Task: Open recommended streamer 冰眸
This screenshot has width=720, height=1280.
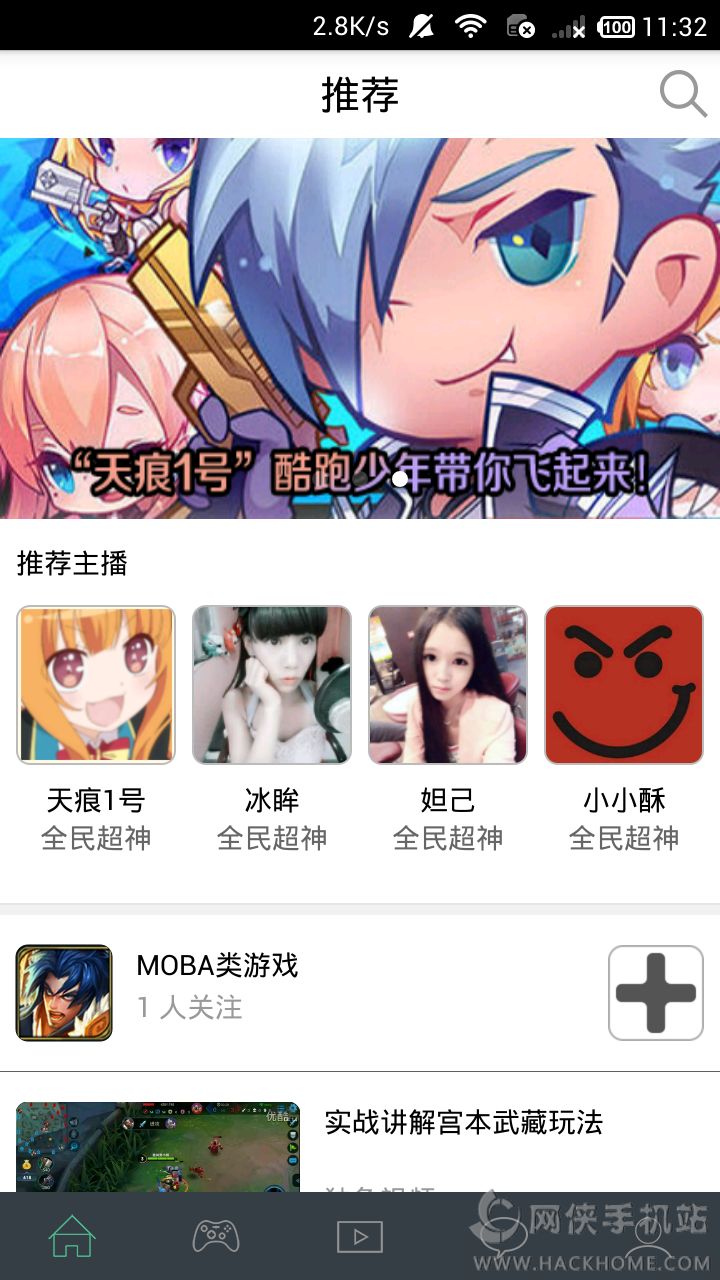Action: [x=272, y=685]
